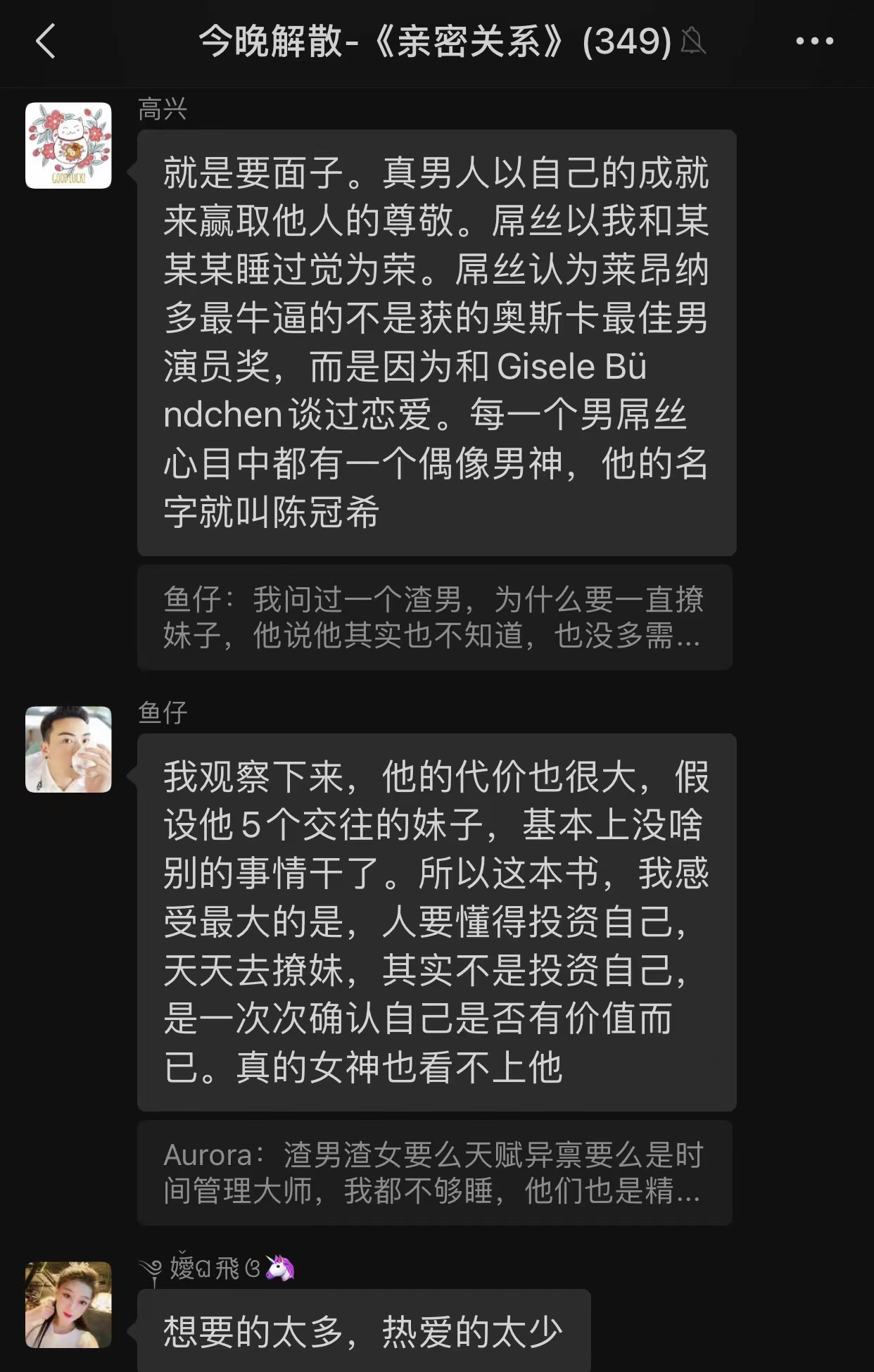Go back to the chat list

[x=46, y=41]
